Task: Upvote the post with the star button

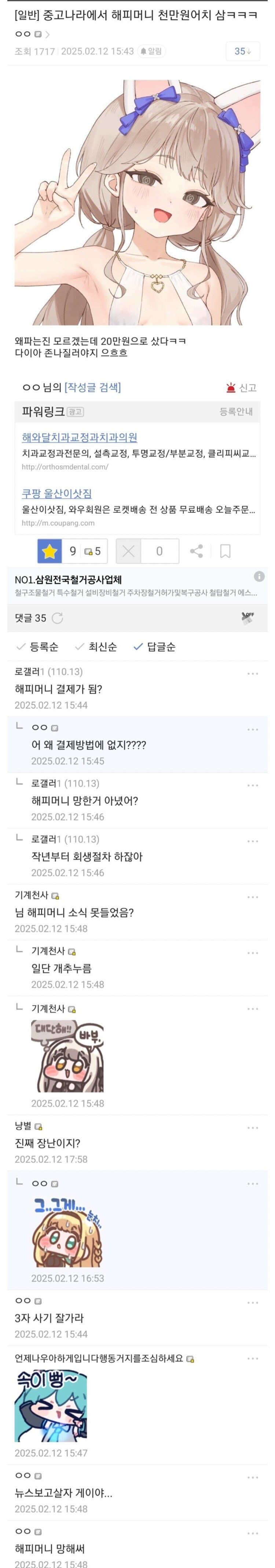Action: (49, 551)
